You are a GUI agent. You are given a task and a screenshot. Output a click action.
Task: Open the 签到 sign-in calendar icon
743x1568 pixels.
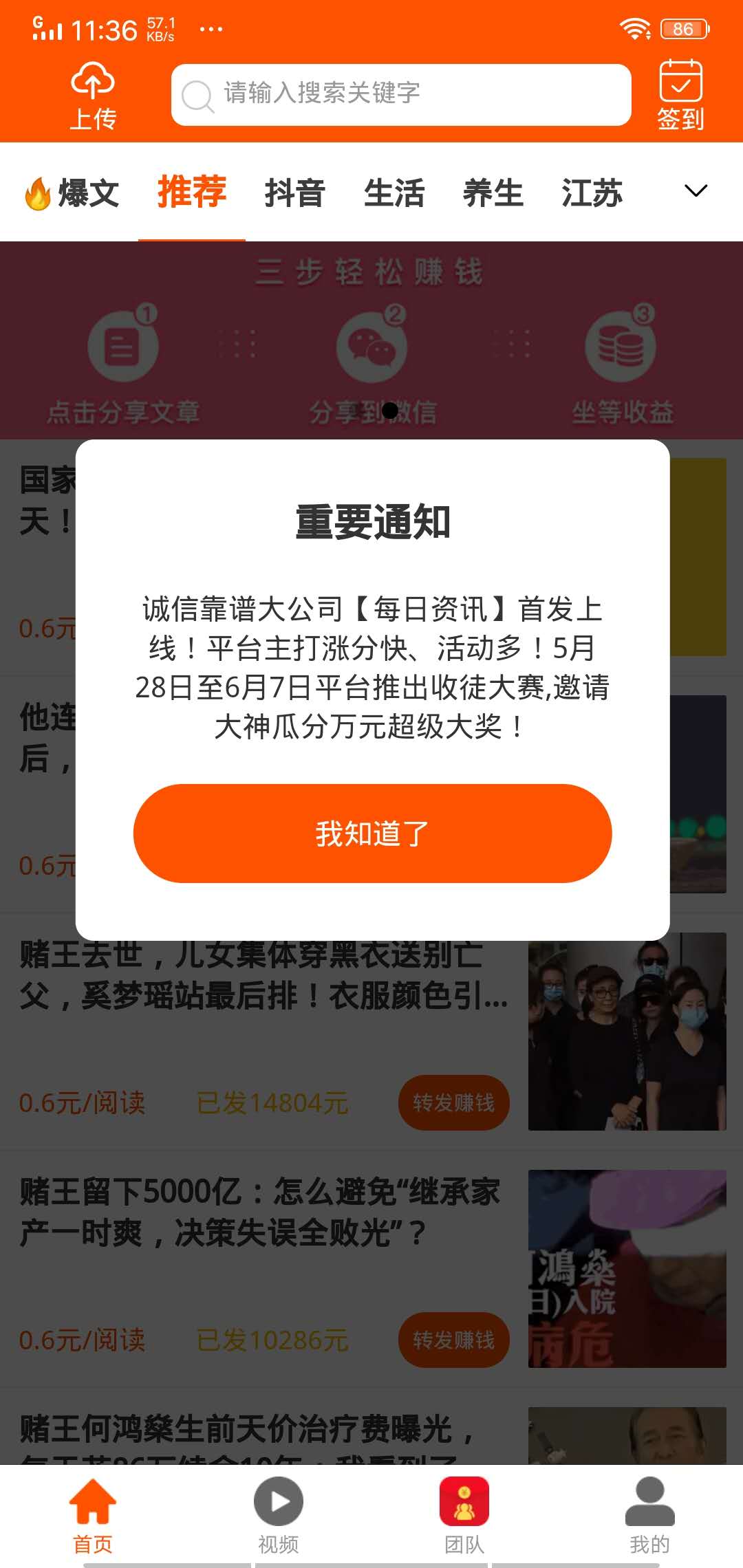point(680,83)
